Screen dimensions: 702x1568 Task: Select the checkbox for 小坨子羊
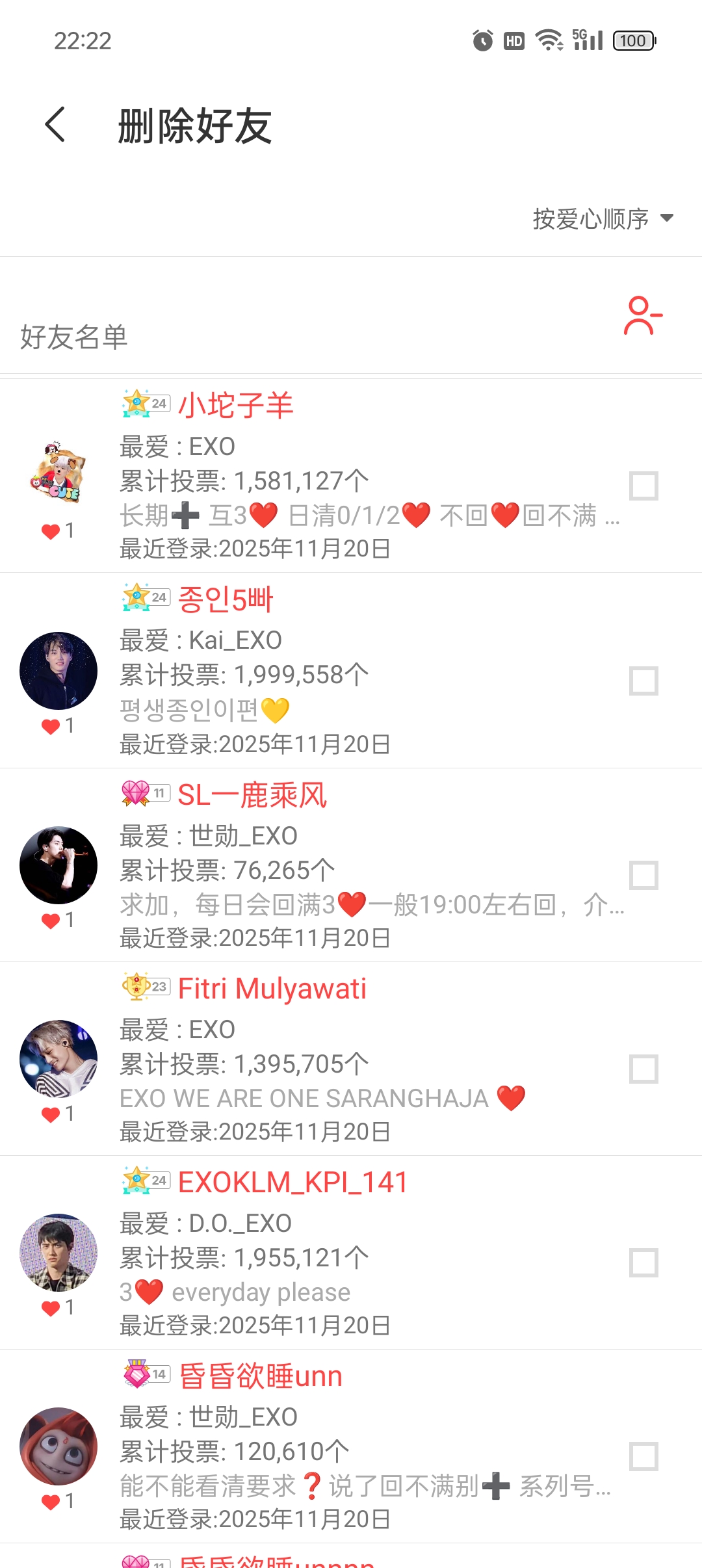pos(643,486)
